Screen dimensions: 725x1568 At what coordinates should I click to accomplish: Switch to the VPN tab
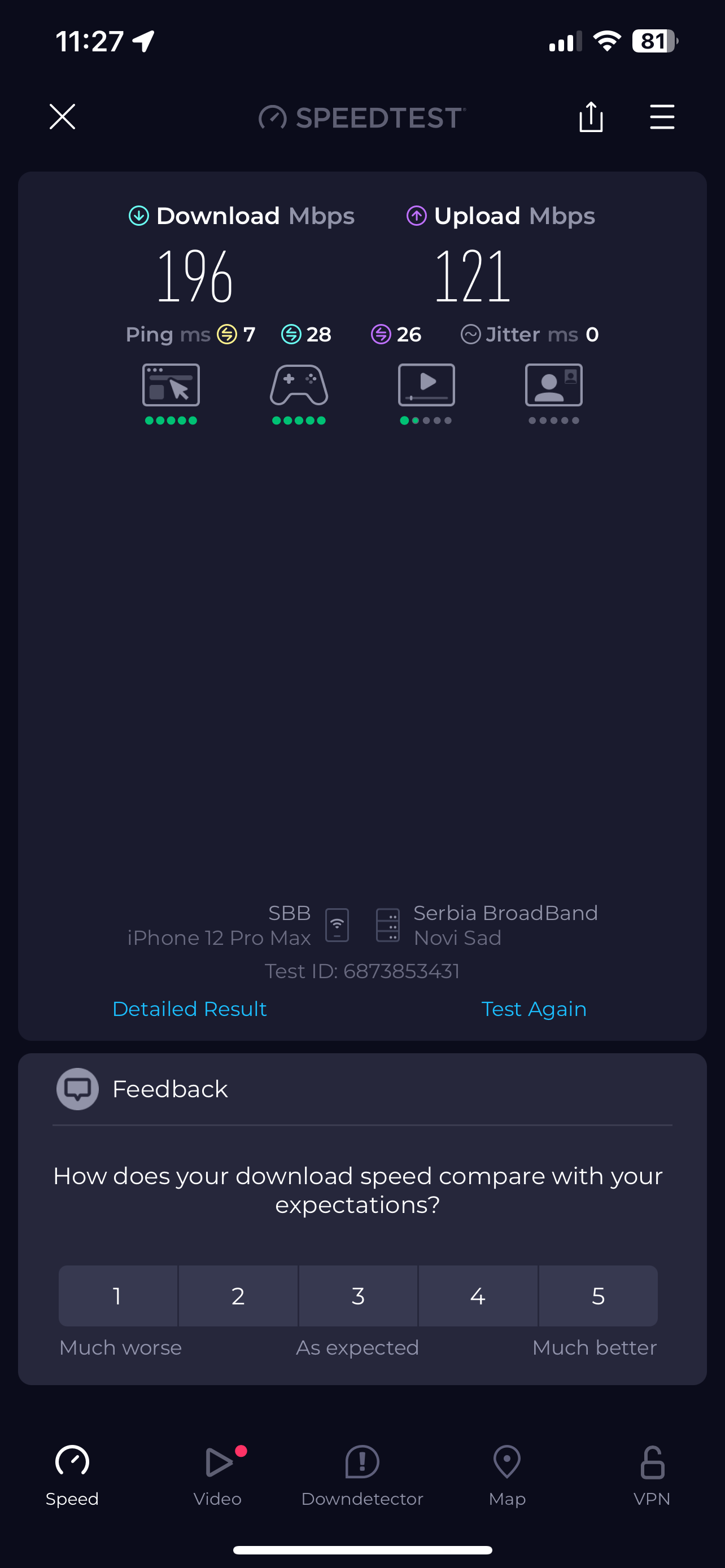pyautogui.click(x=652, y=1474)
